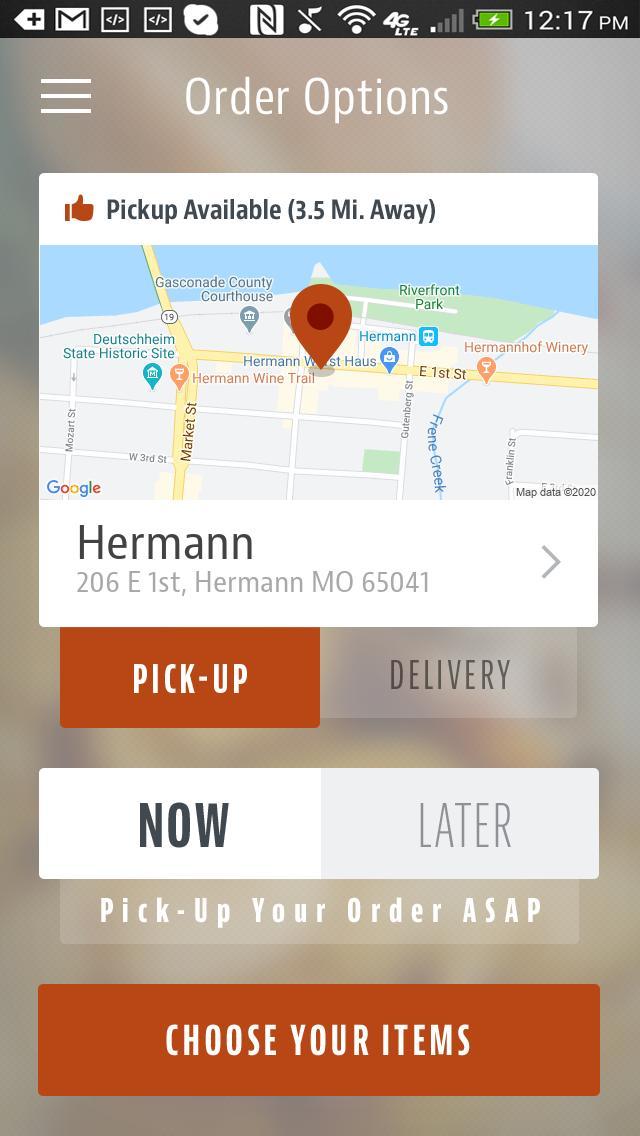Tap Choose Your Items button
The height and width of the screenshot is (1136, 640).
click(x=318, y=1040)
